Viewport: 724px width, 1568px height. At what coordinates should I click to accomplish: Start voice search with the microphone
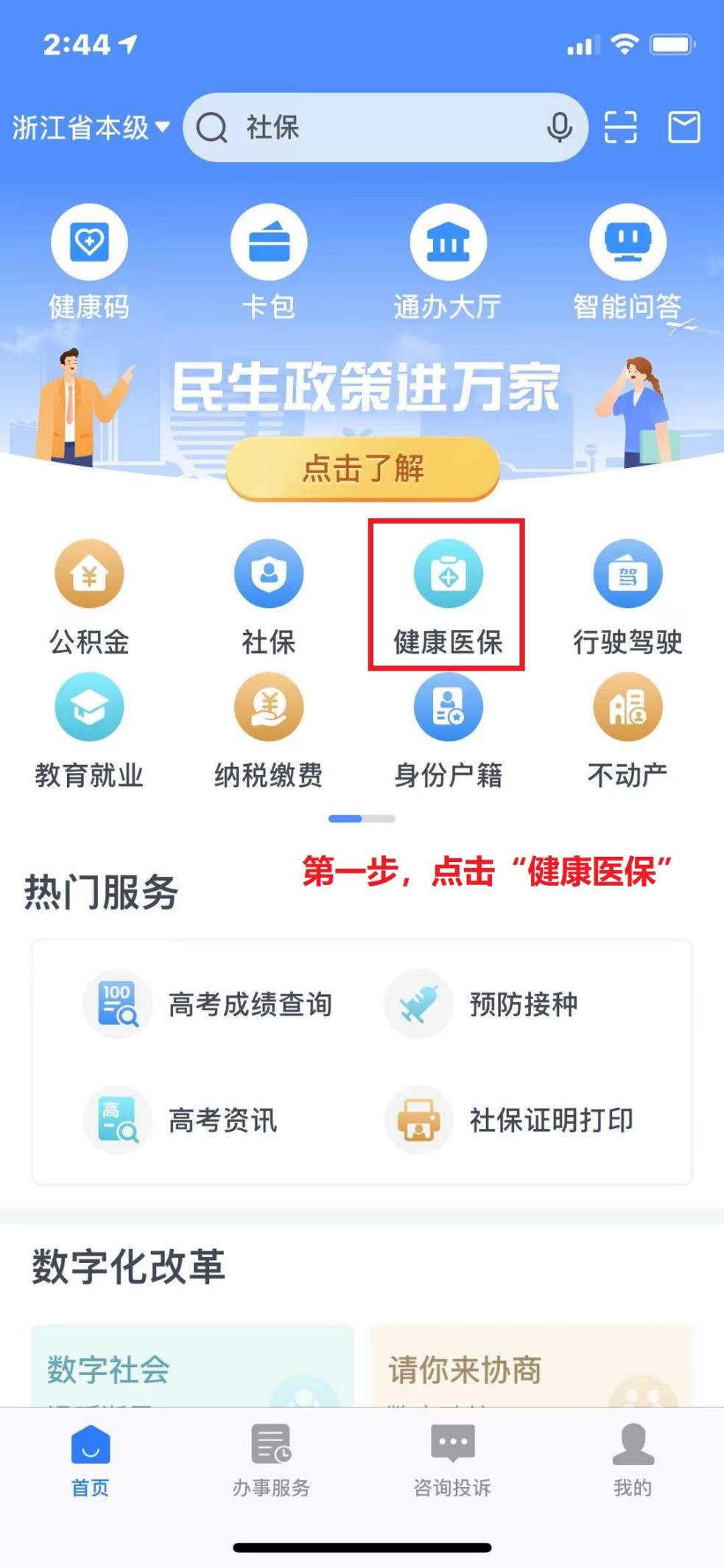(x=559, y=127)
